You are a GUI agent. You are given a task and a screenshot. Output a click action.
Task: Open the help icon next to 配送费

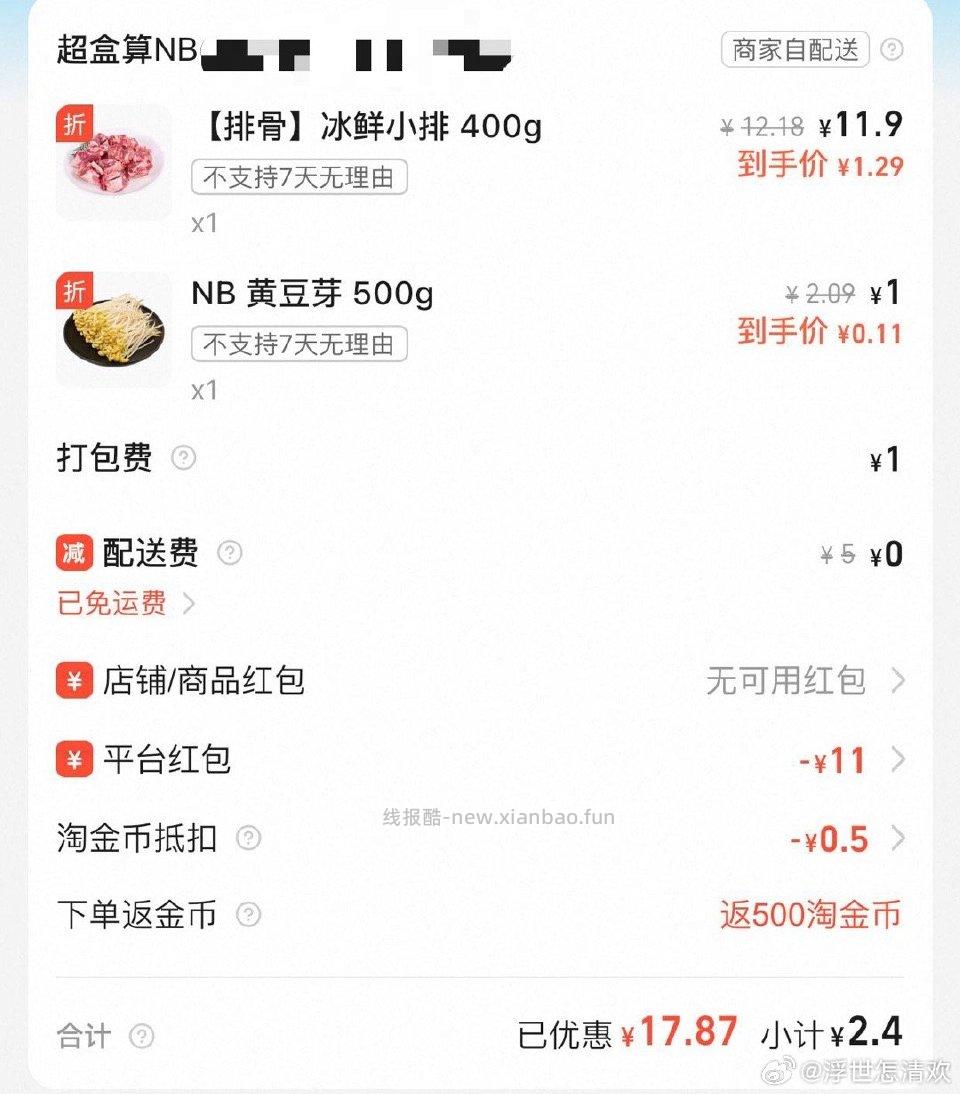(229, 553)
